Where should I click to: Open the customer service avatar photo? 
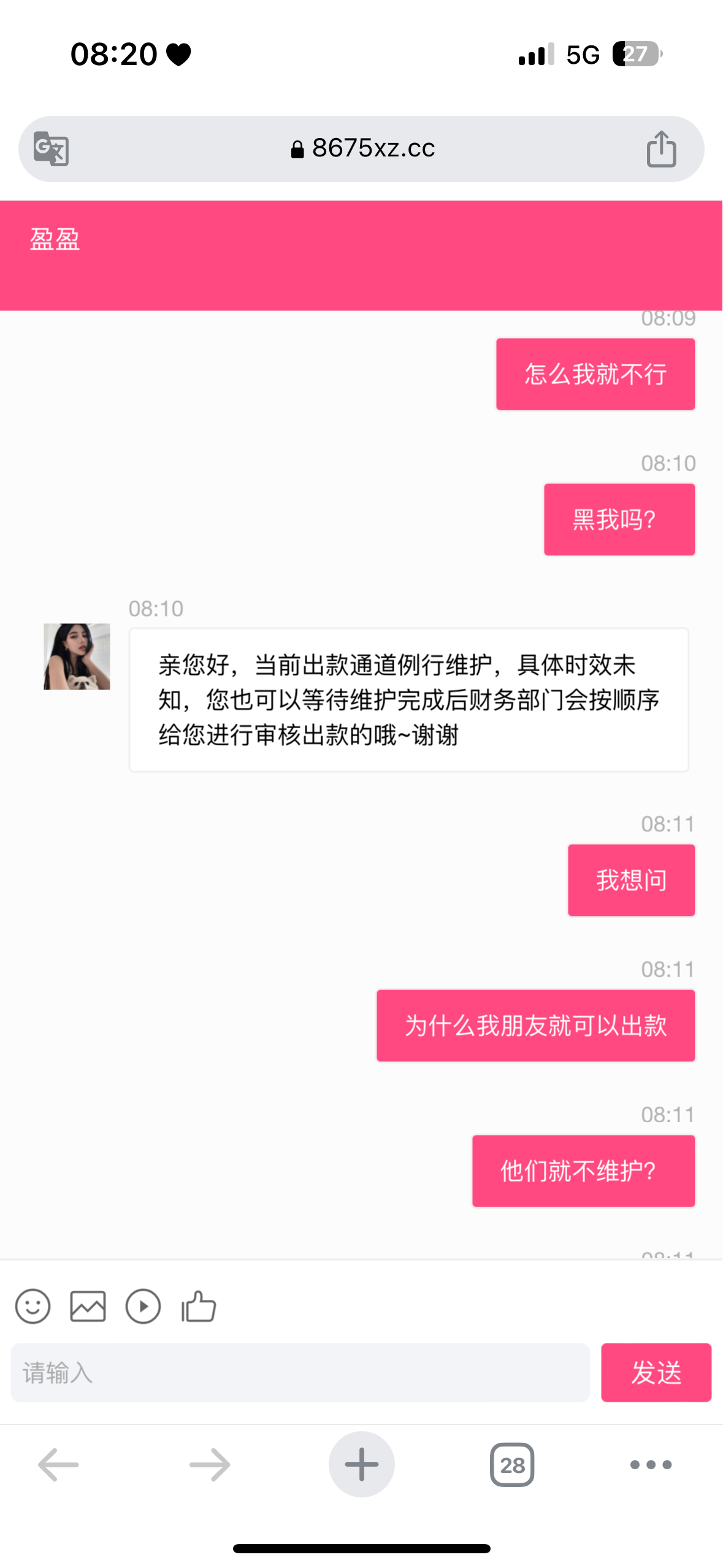76,657
